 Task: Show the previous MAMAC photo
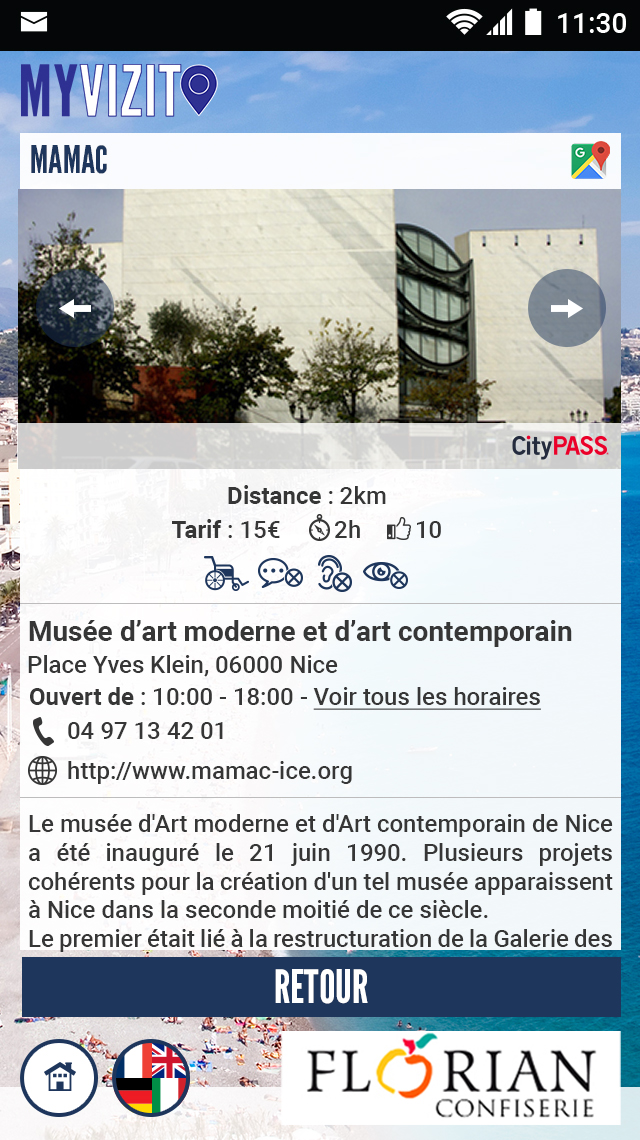tap(75, 308)
